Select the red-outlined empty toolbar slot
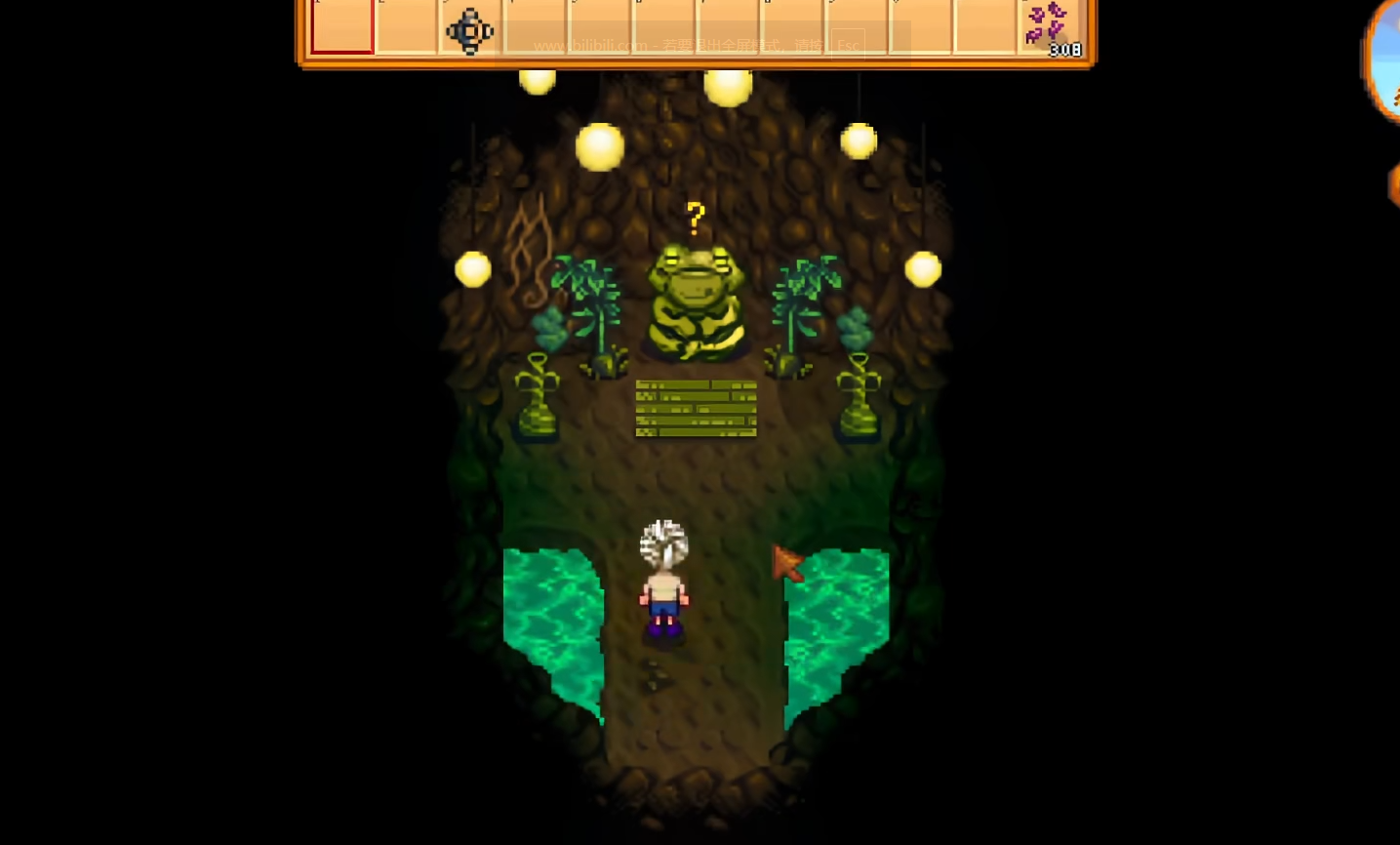The width and height of the screenshot is (1400, 845). tap(341, 27)
